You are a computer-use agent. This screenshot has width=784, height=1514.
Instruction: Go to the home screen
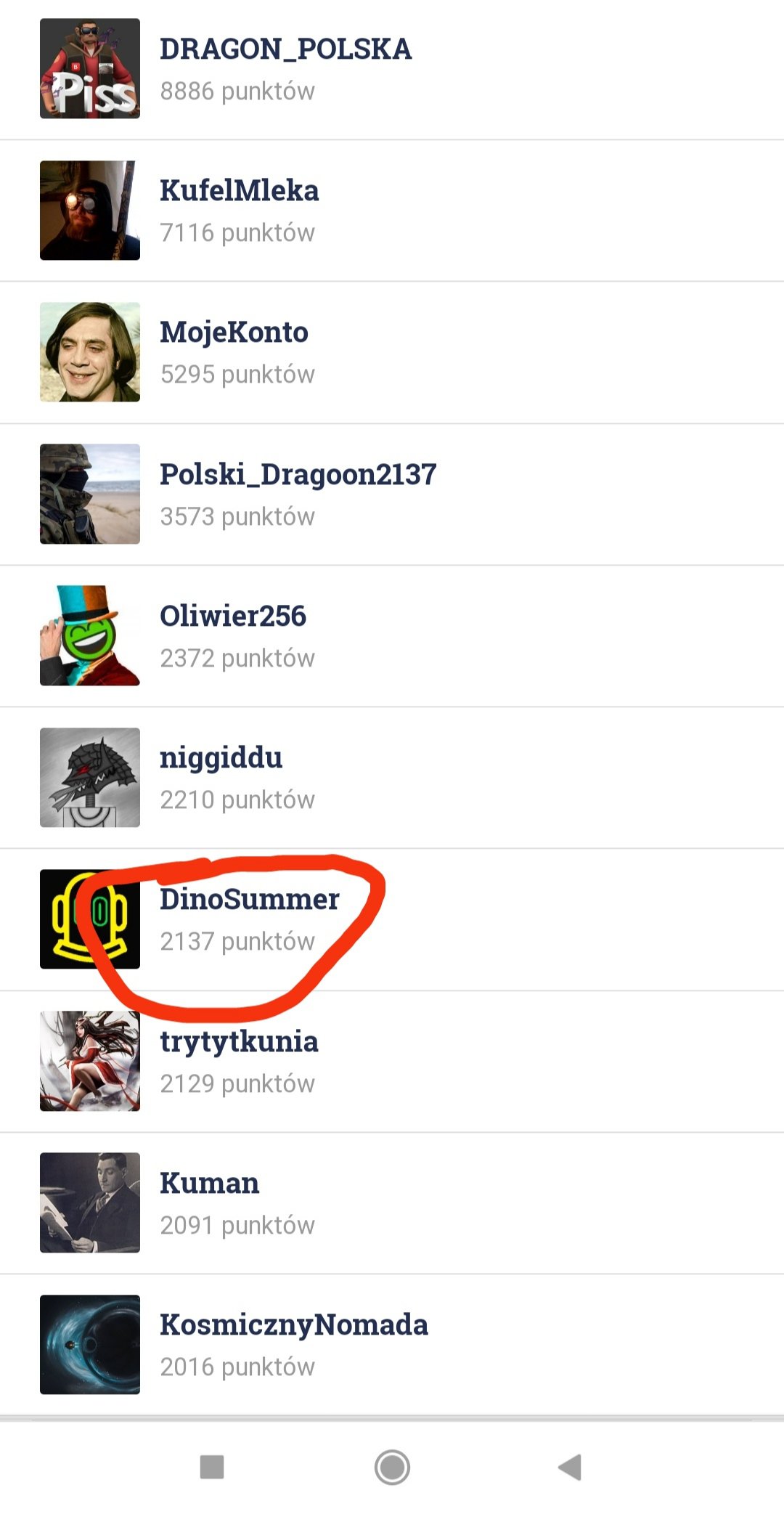pos(392,1467)
